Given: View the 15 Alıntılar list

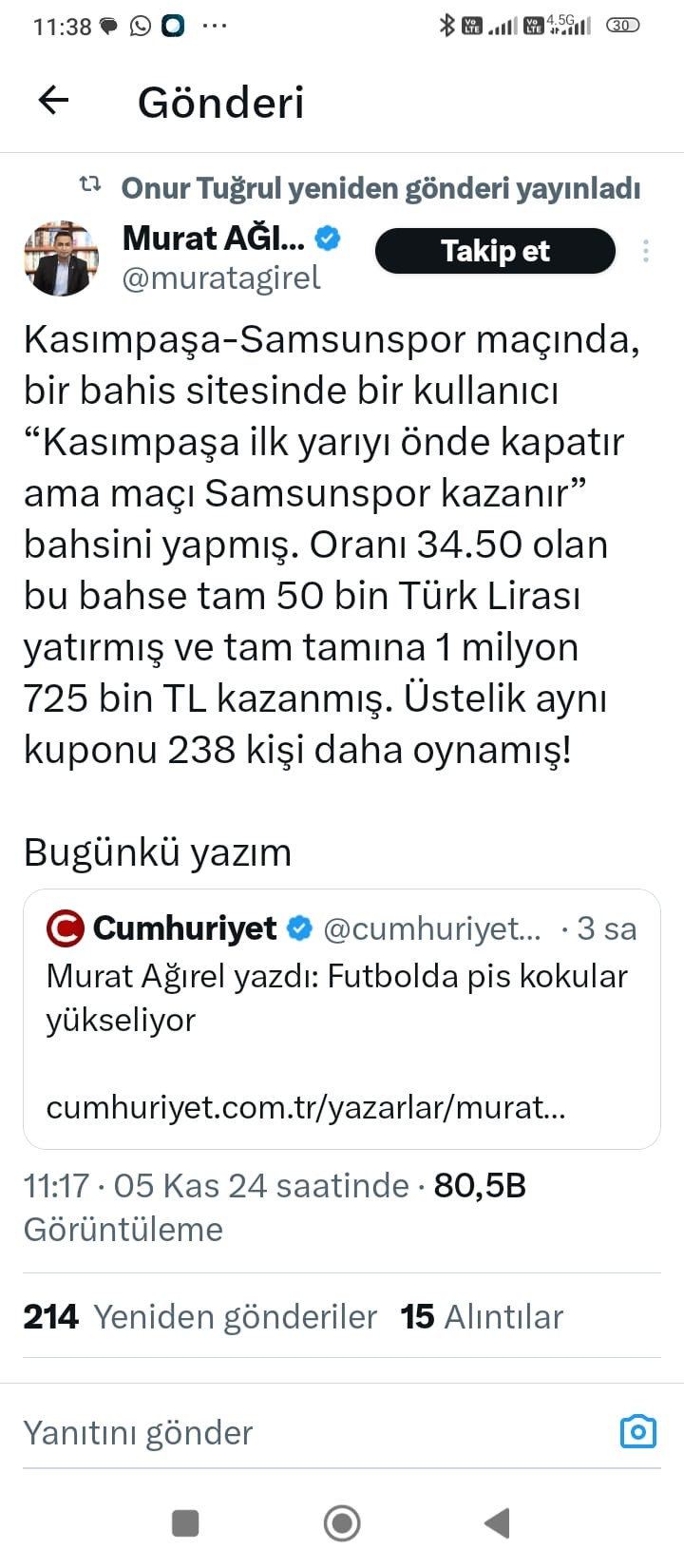Looking at the screenshot, I should [x=482, y=1317].
